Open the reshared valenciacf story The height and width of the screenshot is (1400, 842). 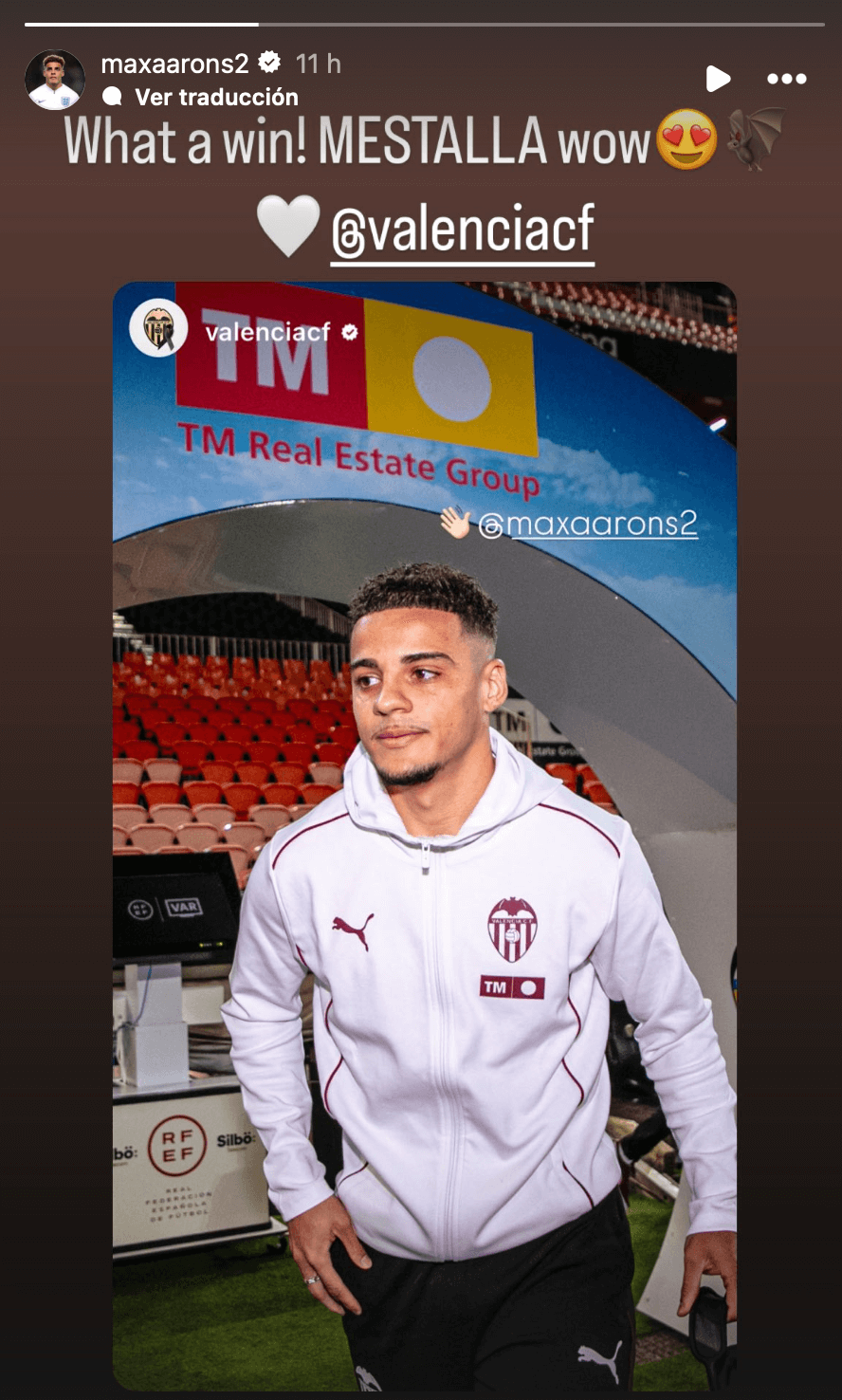tap(425, 837)
